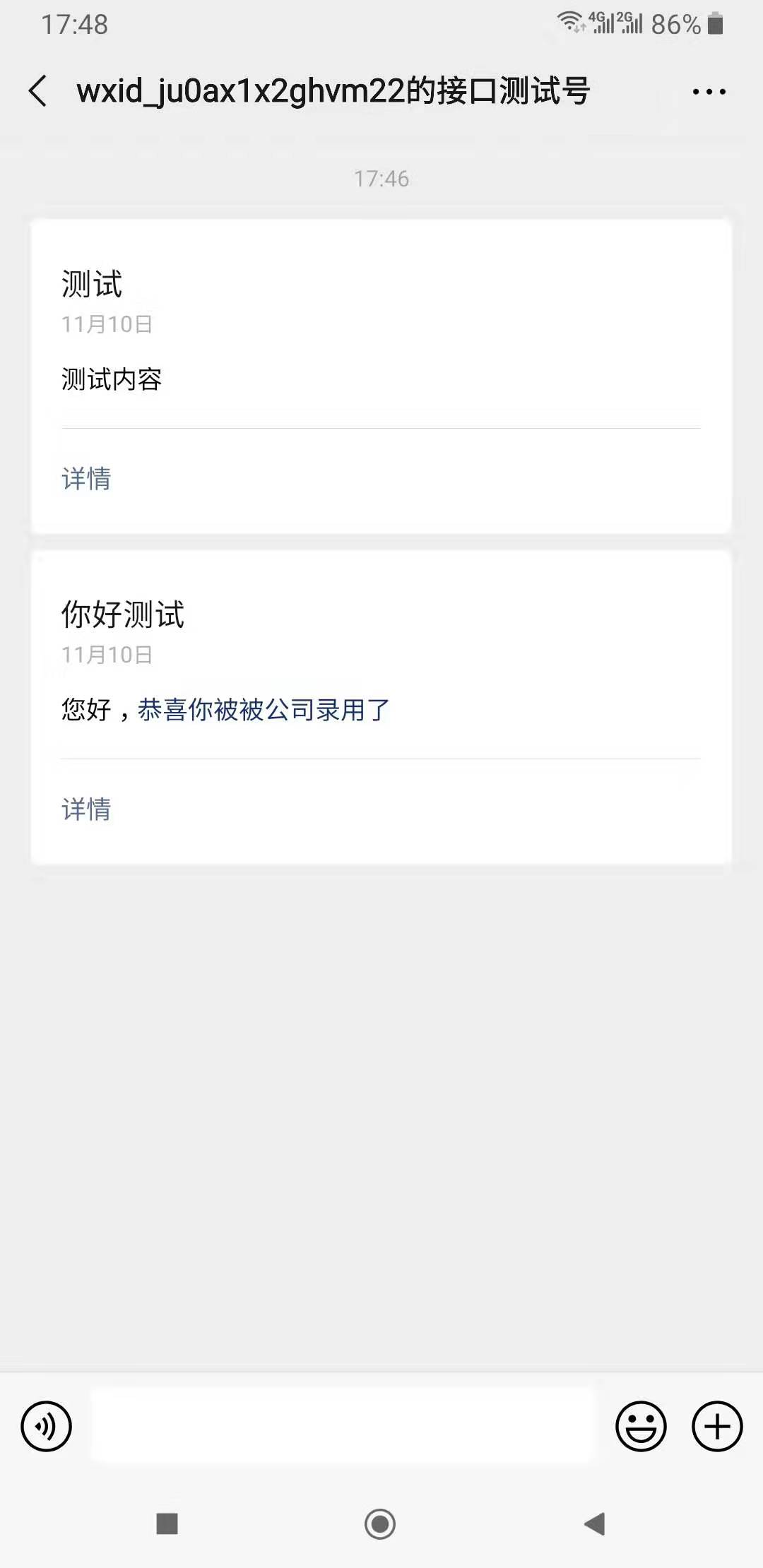The height and width of the screenshot is (1568, 763).
Task: Switch to voice input mode
Action: pyautogui.click(x=47, y=1426)
